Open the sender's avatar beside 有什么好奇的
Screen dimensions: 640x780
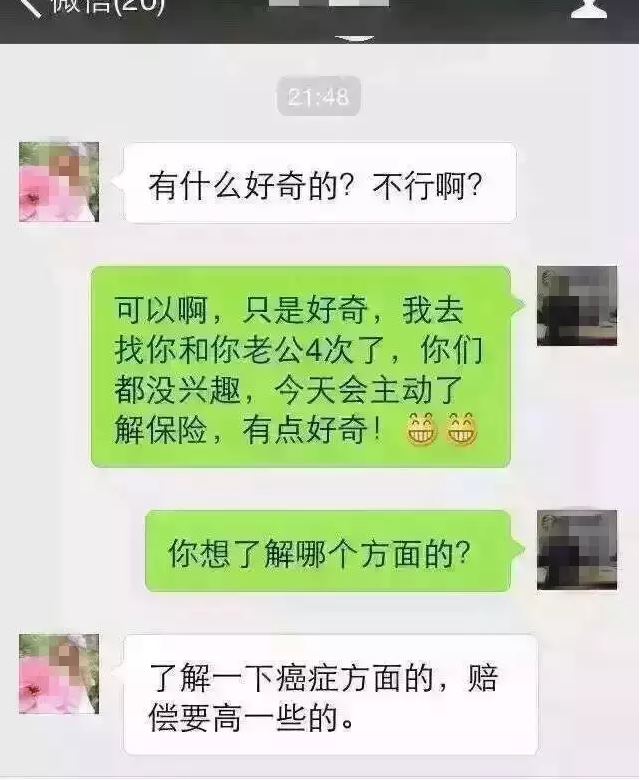(x=59, y=182)
